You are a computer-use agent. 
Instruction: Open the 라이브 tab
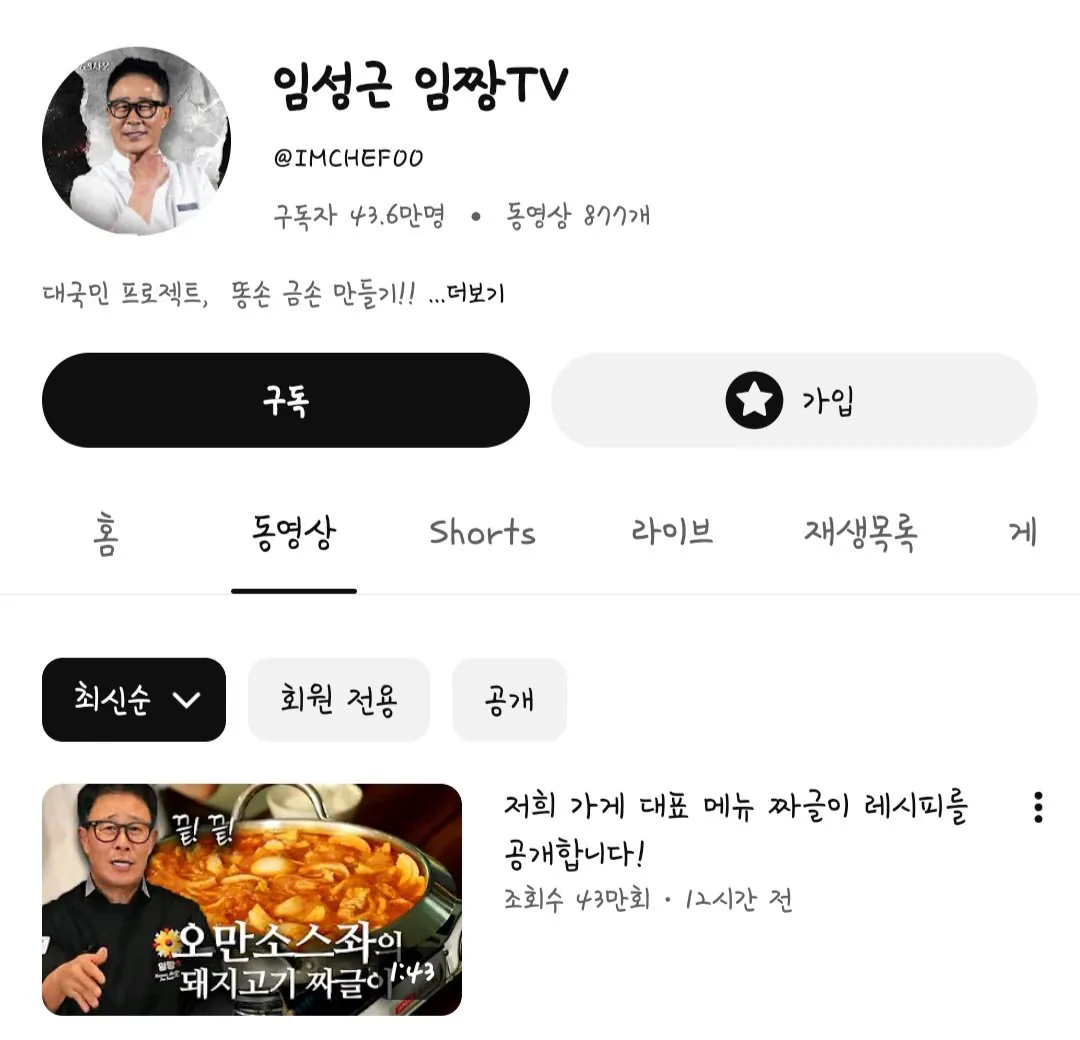tap(672, 533)
